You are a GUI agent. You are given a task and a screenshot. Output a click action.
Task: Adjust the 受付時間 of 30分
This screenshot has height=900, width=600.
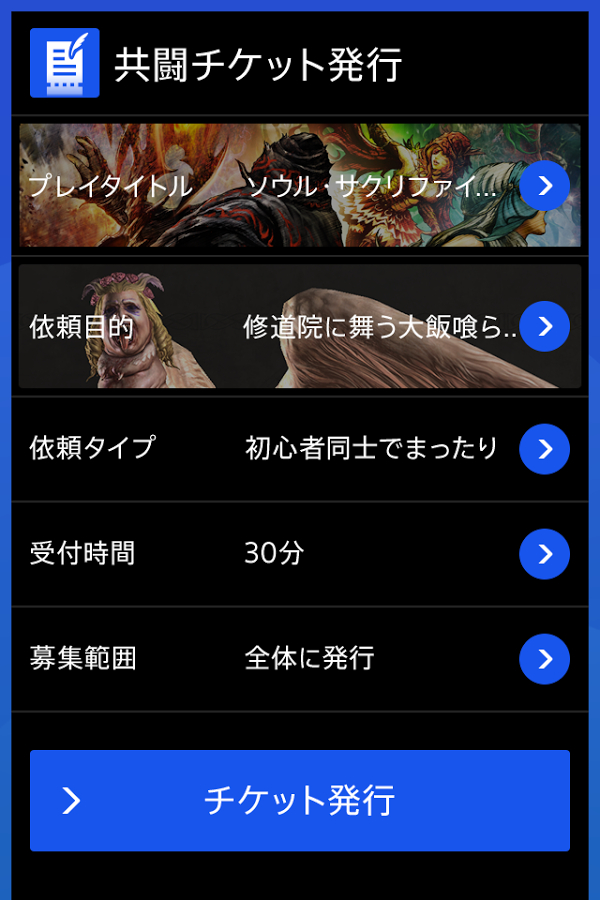tap(544, 554)
